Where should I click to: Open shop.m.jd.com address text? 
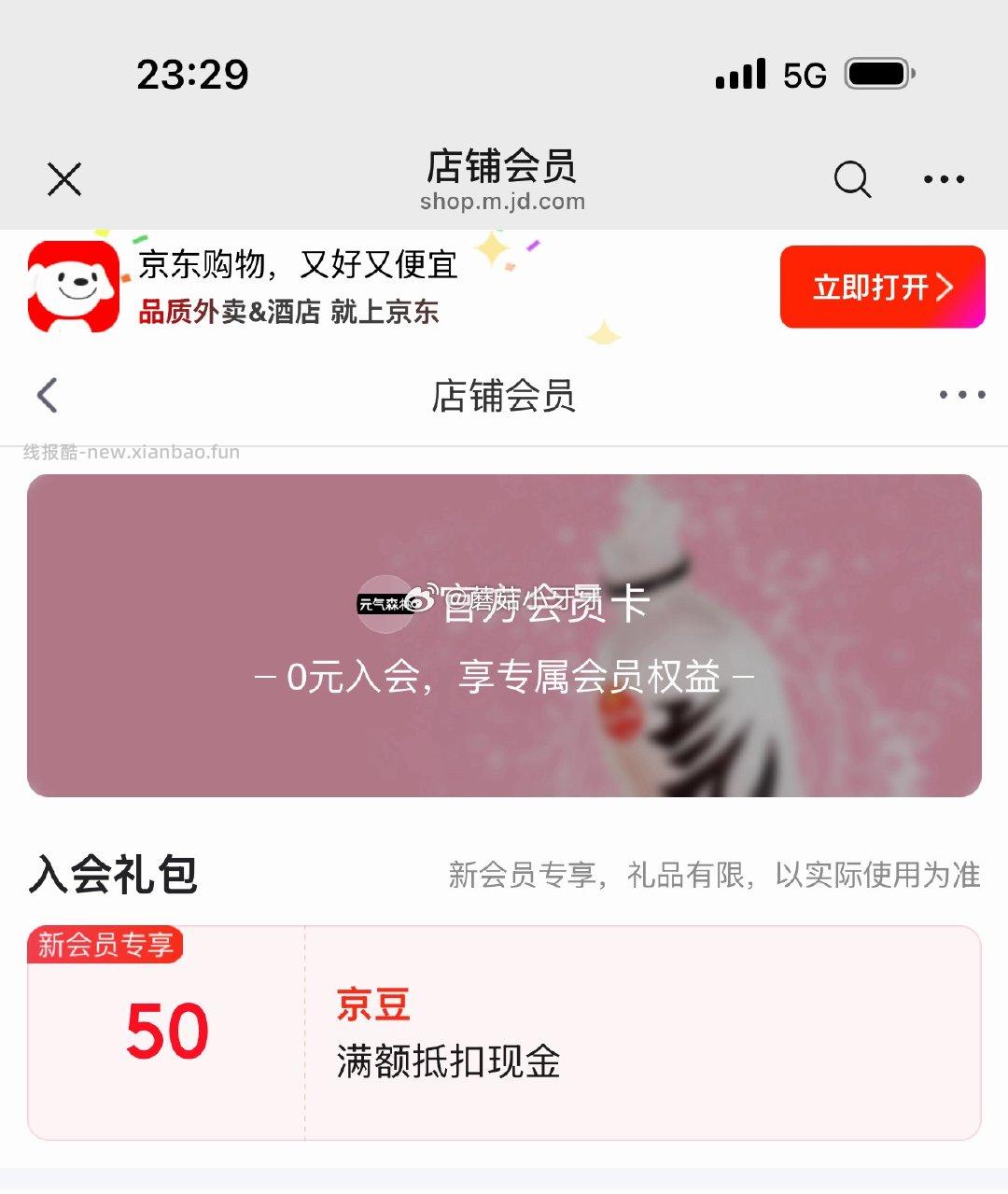coord(504,202)
